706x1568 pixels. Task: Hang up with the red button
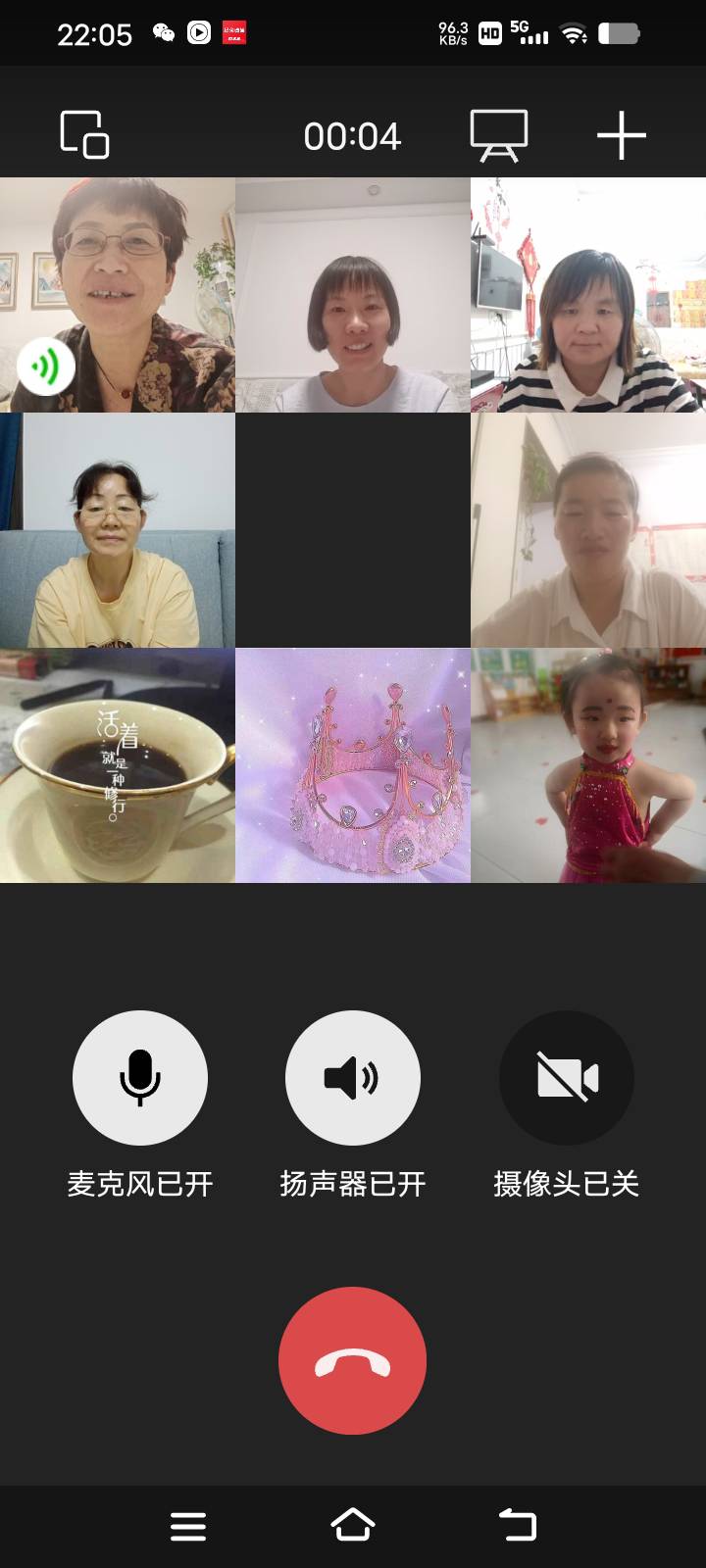[353, 1360]
